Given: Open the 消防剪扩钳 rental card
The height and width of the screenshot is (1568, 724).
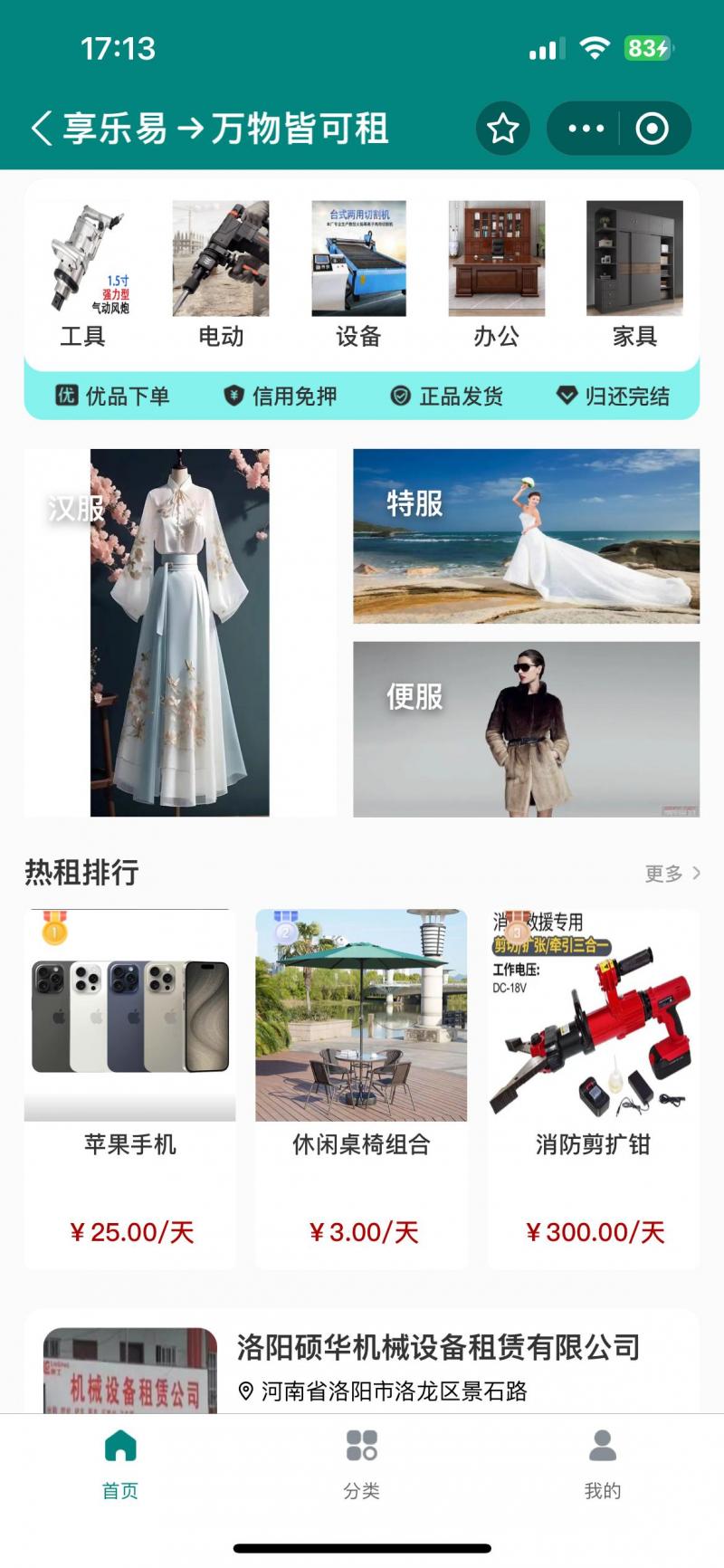Looking at the screenshot, I should coord(593,1086).
